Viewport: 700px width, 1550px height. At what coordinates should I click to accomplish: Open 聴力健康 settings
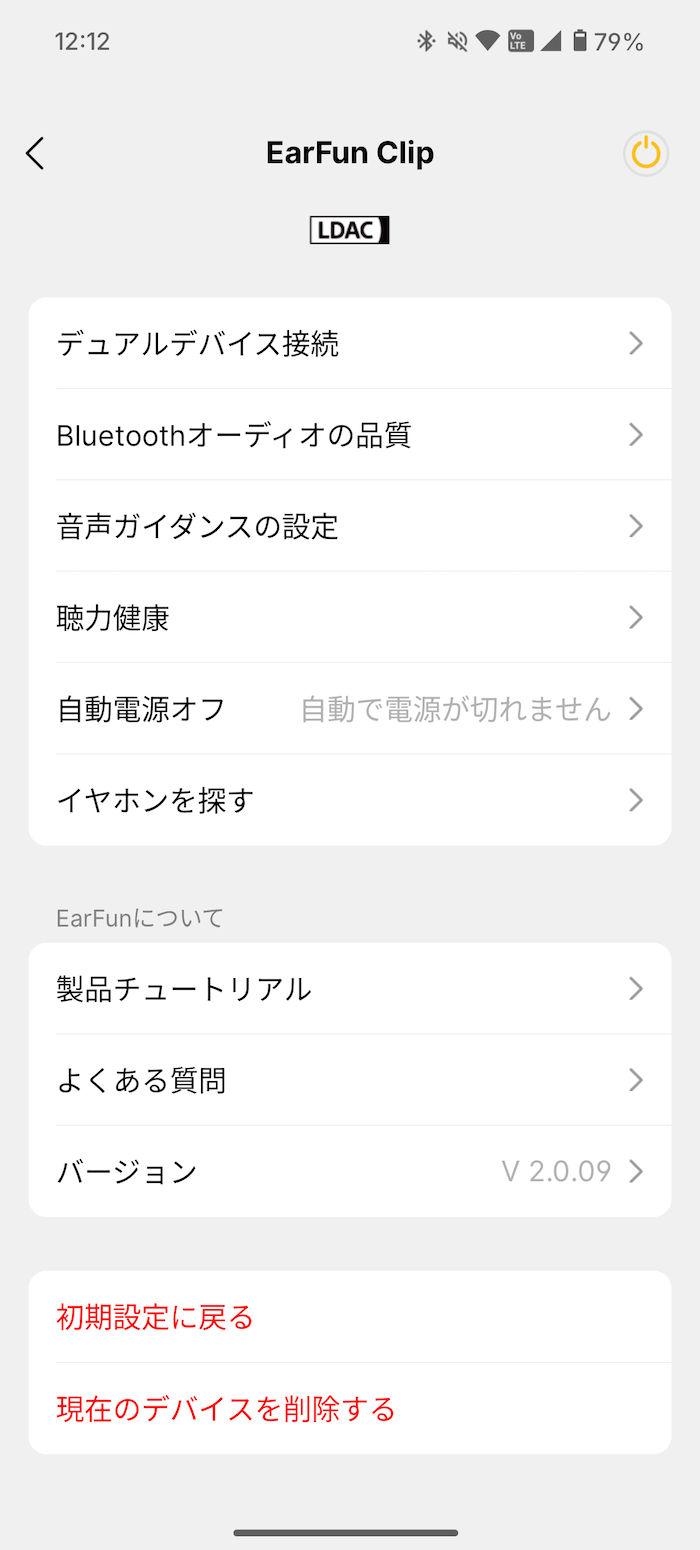[350, 617]
